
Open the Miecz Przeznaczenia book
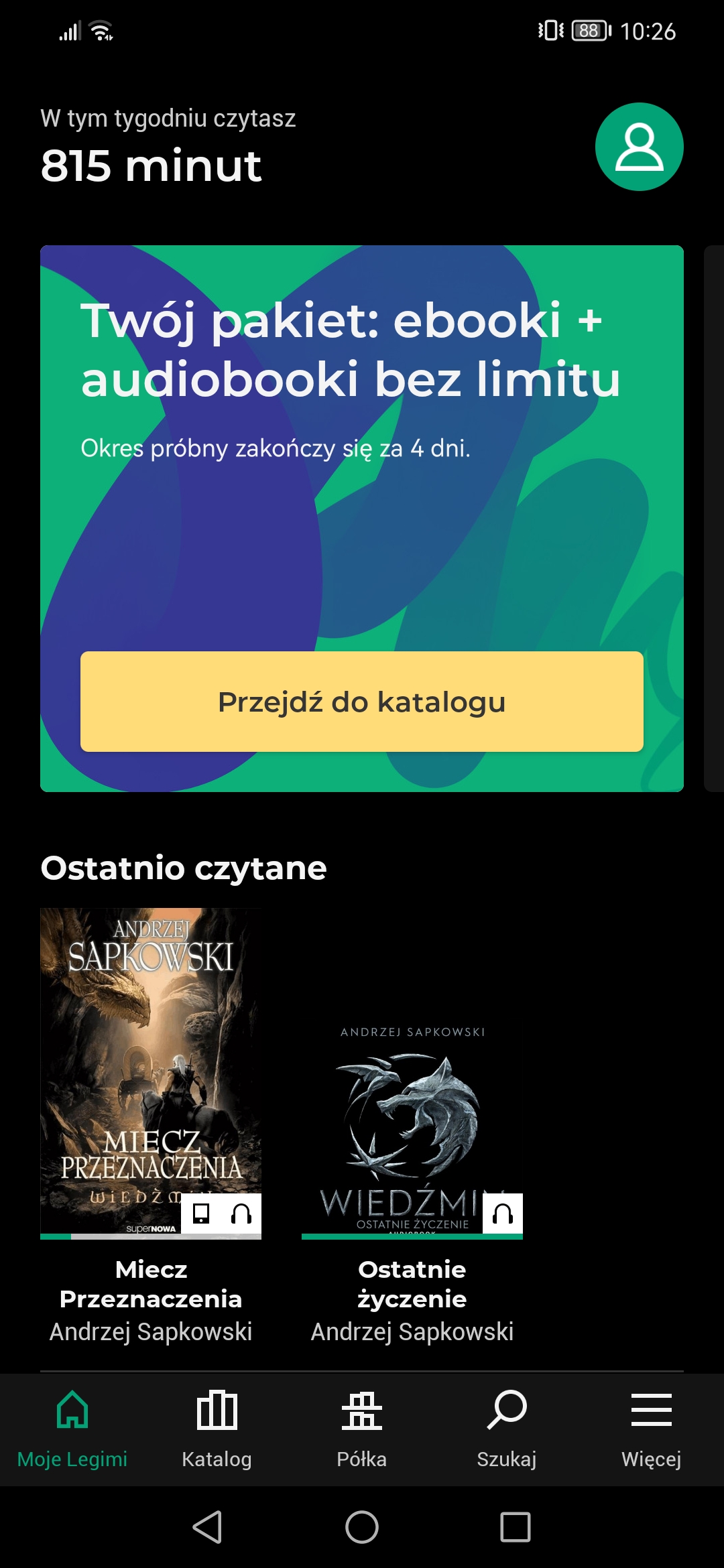151,1072
